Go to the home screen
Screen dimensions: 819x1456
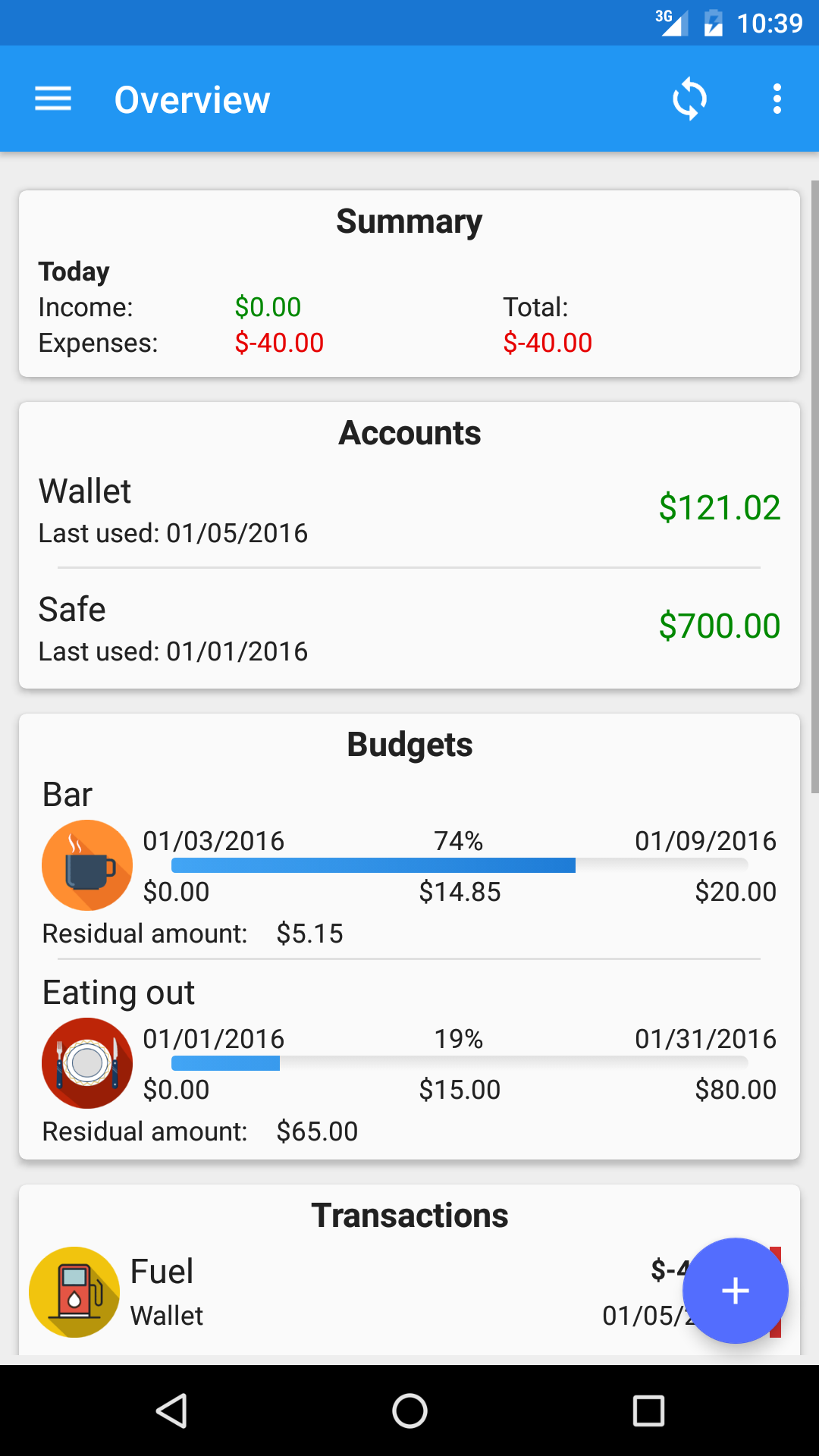[409, 1410]
